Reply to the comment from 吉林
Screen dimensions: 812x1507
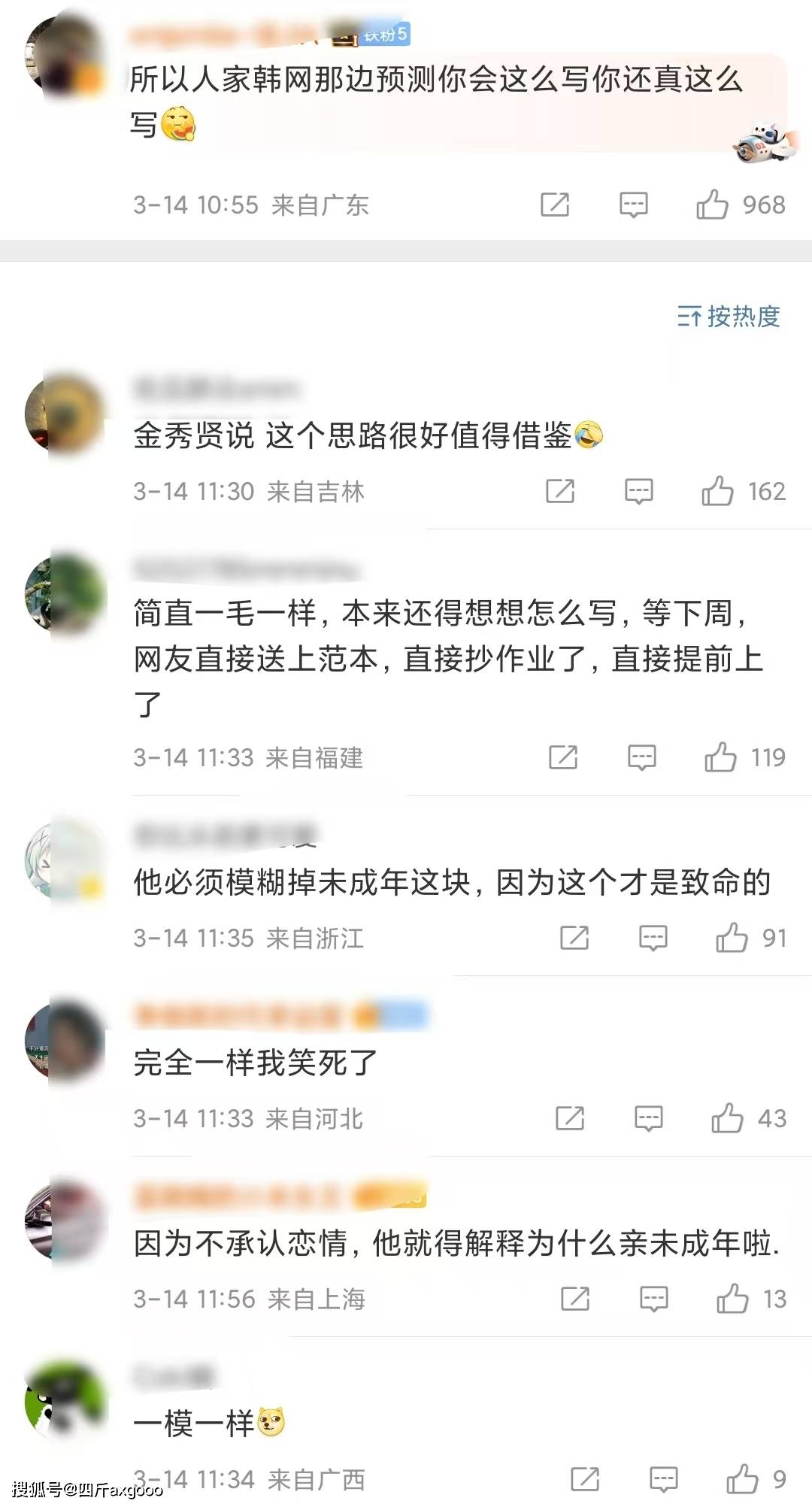pos(638,491)
